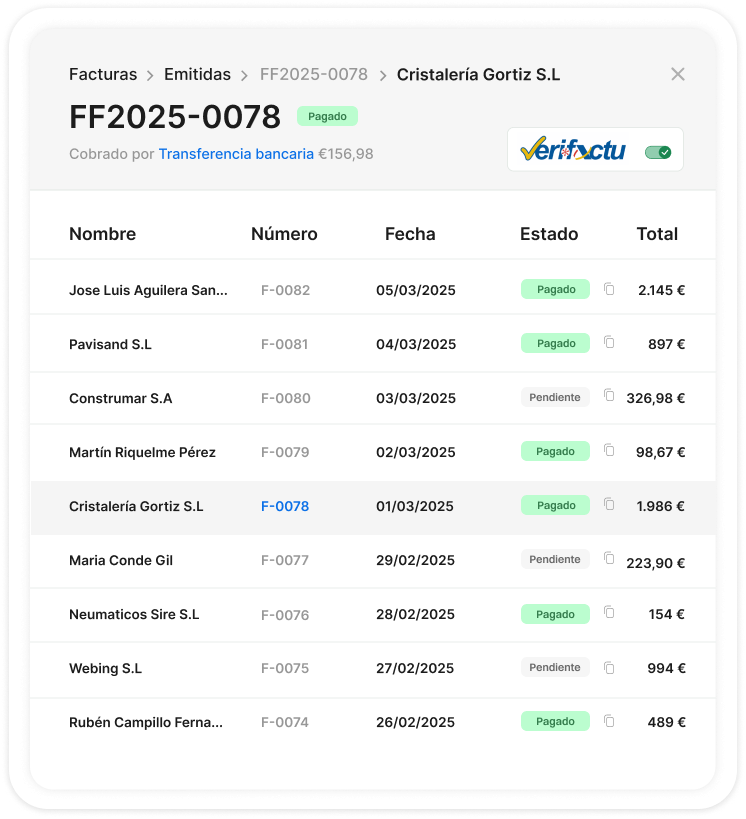This screenshot has height=819, width=746.
Task: Open the Webing S.L invoice row
Action: [x=105, y=669]
